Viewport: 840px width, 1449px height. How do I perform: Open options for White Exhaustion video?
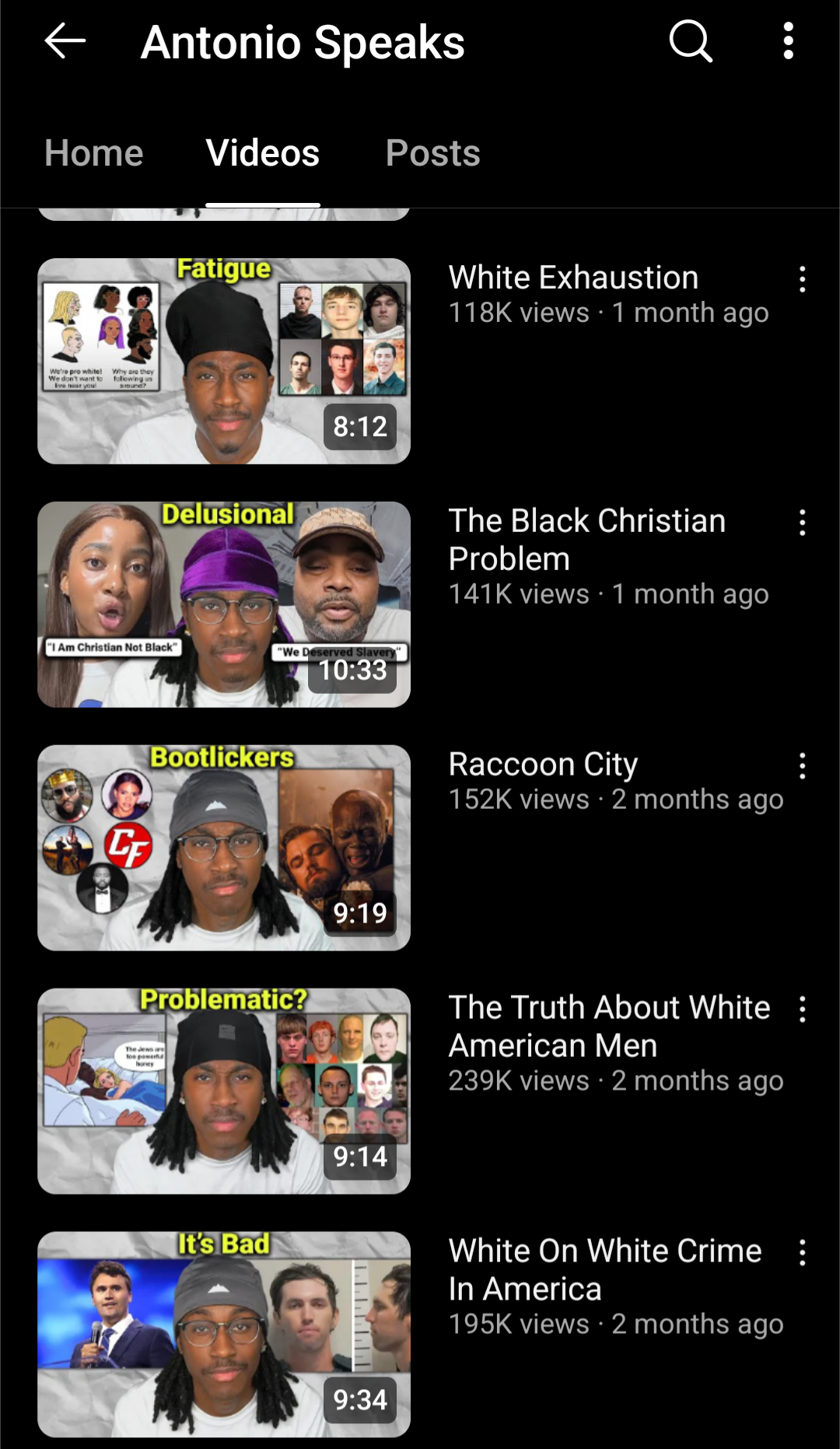(x=802, y=279)
